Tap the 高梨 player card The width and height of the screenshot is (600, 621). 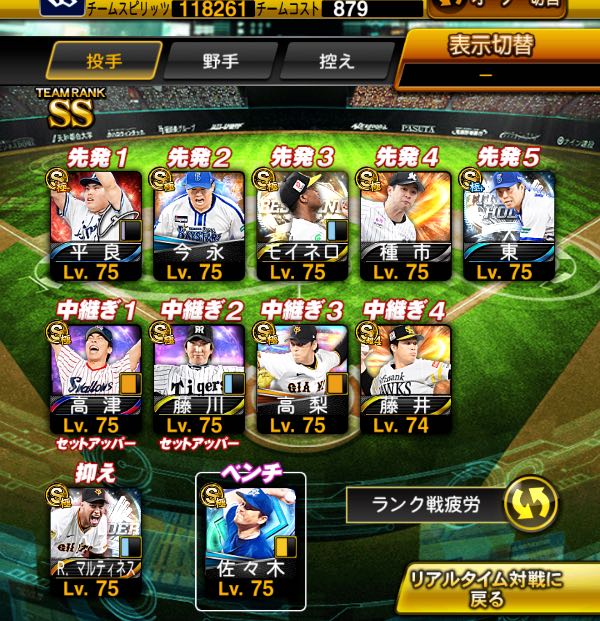point(302,379)
